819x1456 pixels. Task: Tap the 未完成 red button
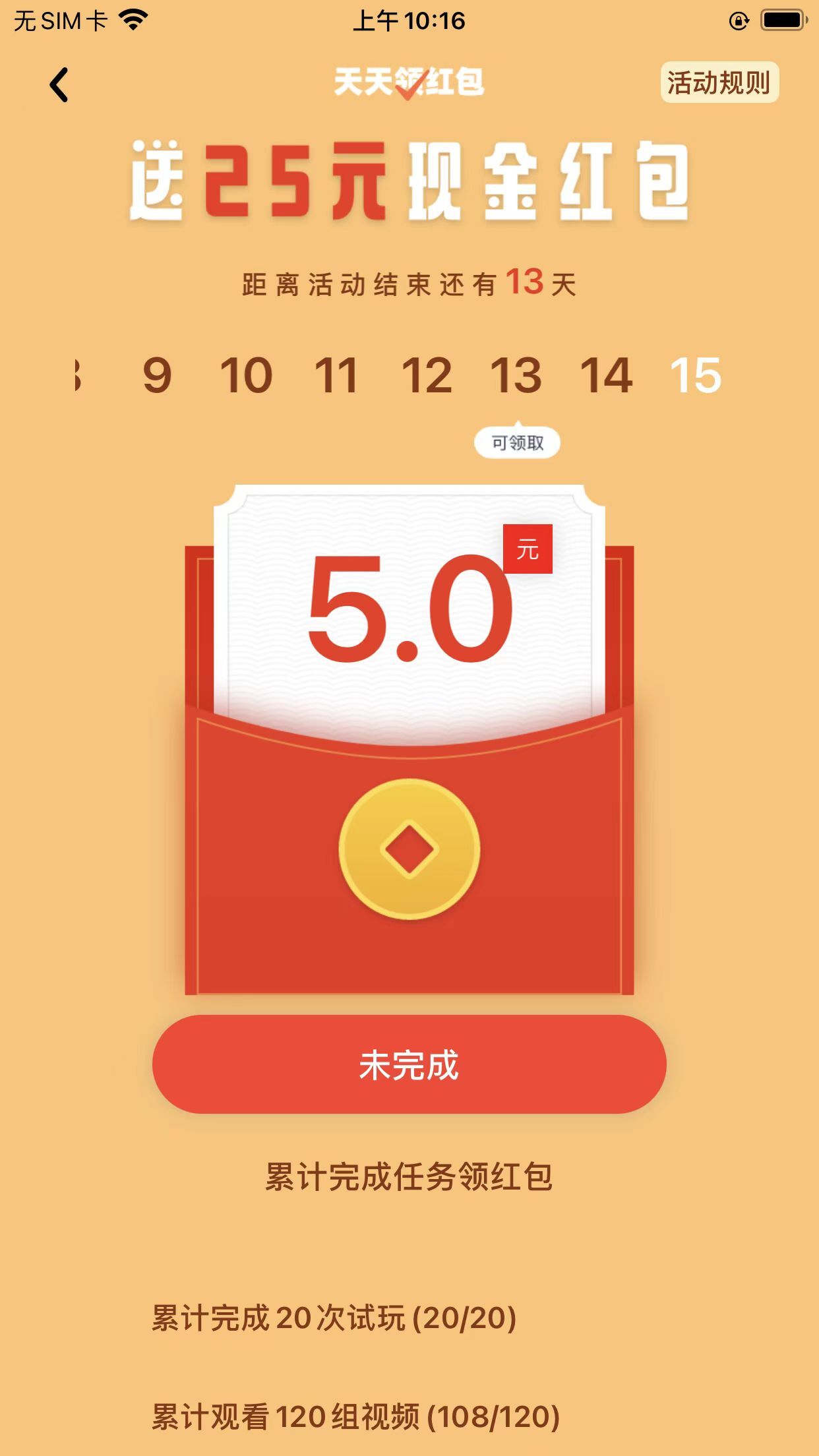coord(409,1064)
